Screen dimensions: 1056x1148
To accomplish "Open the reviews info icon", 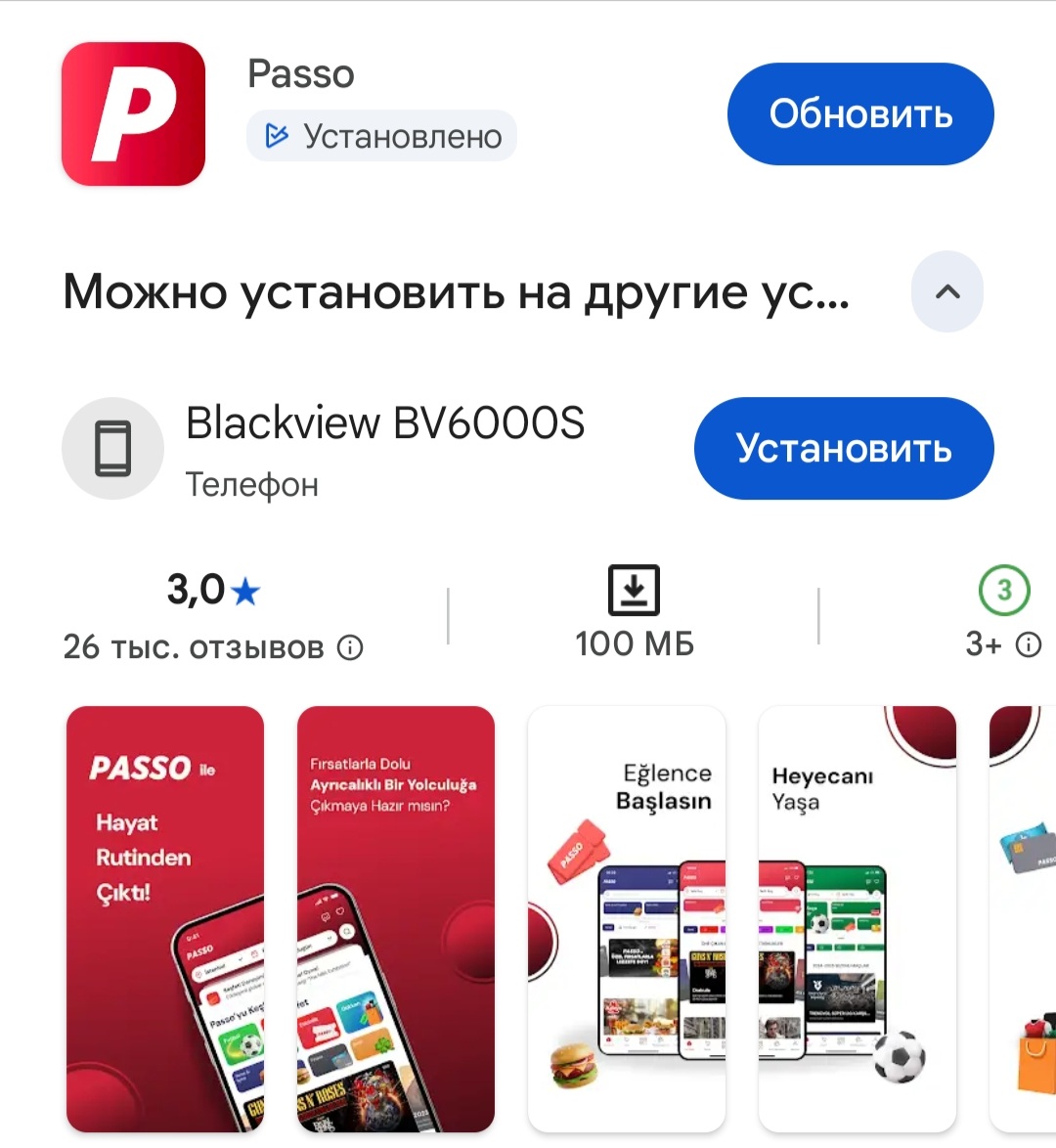I will (x=350, y=647).
